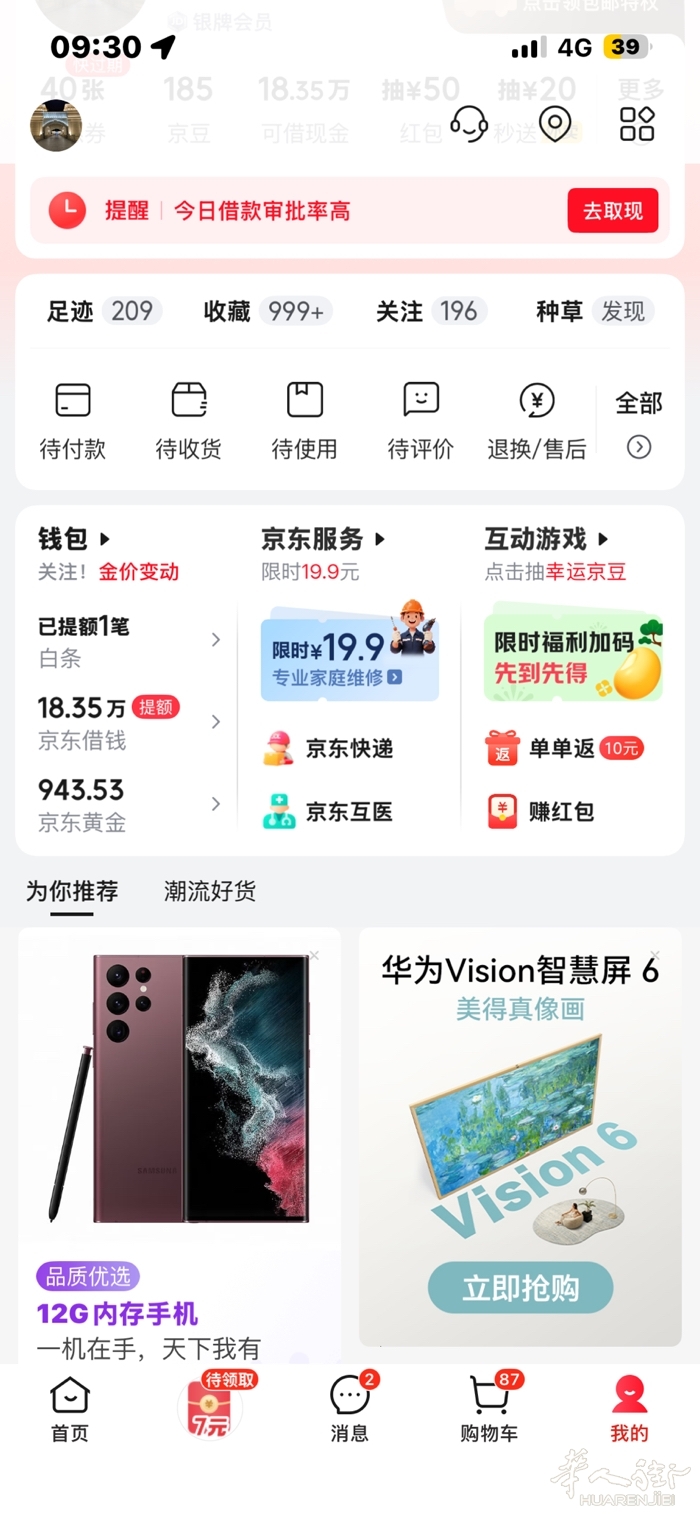Screen dimensions: 700x1515
Task: Open customer service headset icon
Action: [468, 125]
